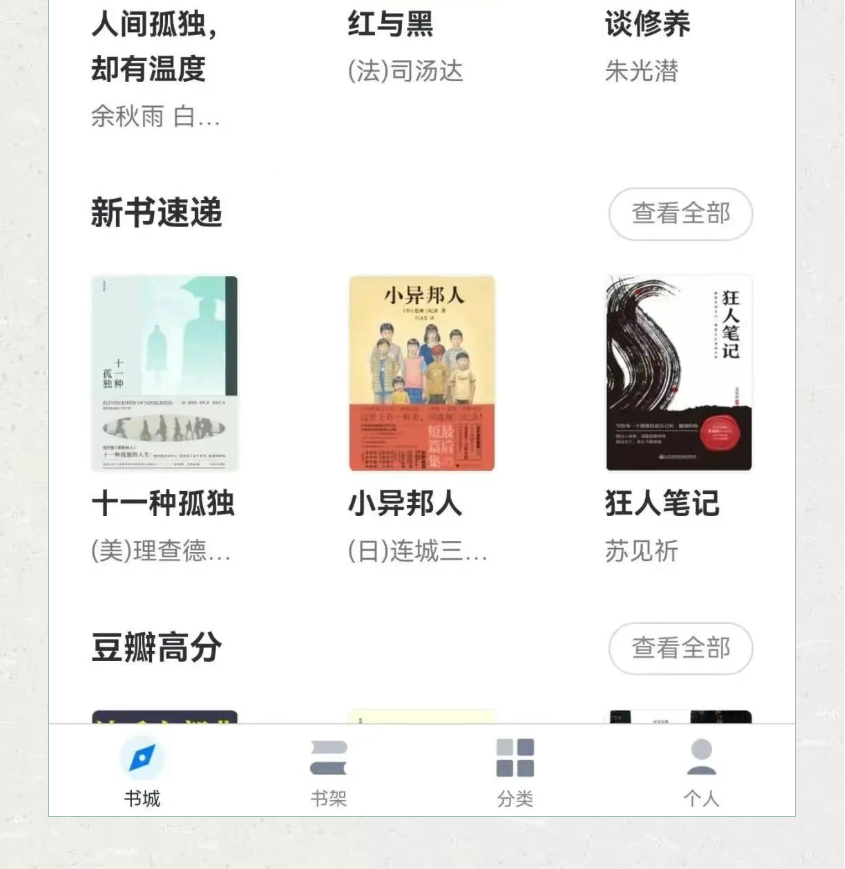Open the 分类 tab
Viewport: 845px width, 869px height.
pos(515,771)
